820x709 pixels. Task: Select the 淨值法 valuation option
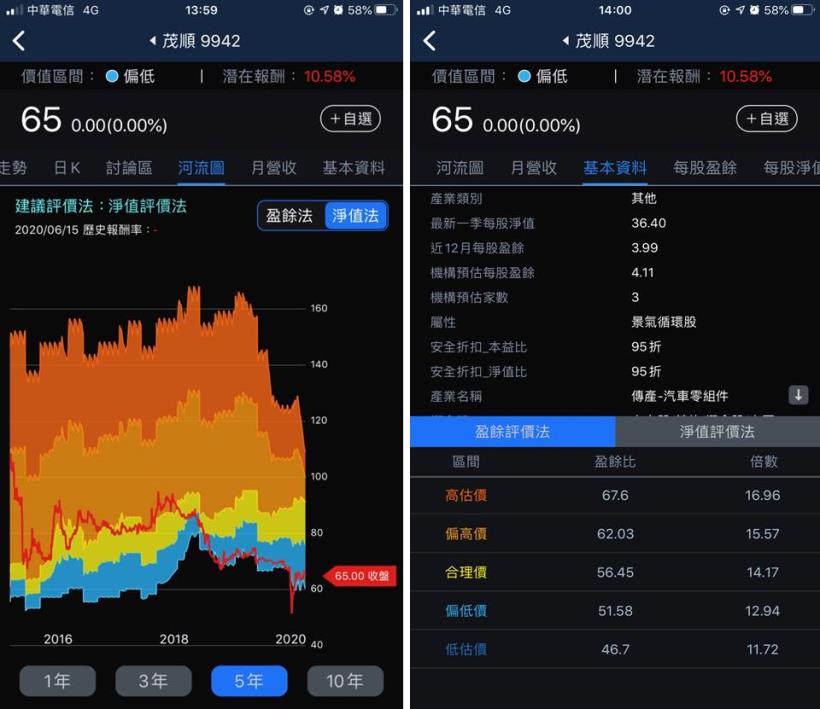tap(355, 215)
